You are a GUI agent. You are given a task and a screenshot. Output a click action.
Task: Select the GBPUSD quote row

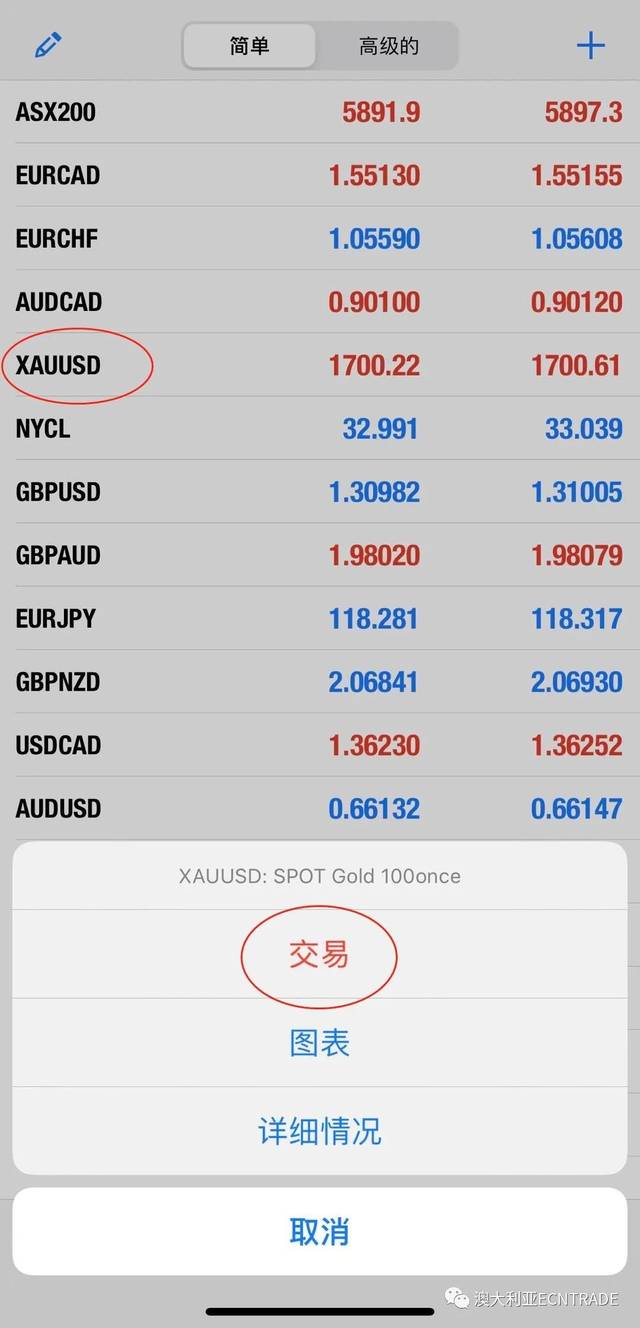click(x=320, y=492)
